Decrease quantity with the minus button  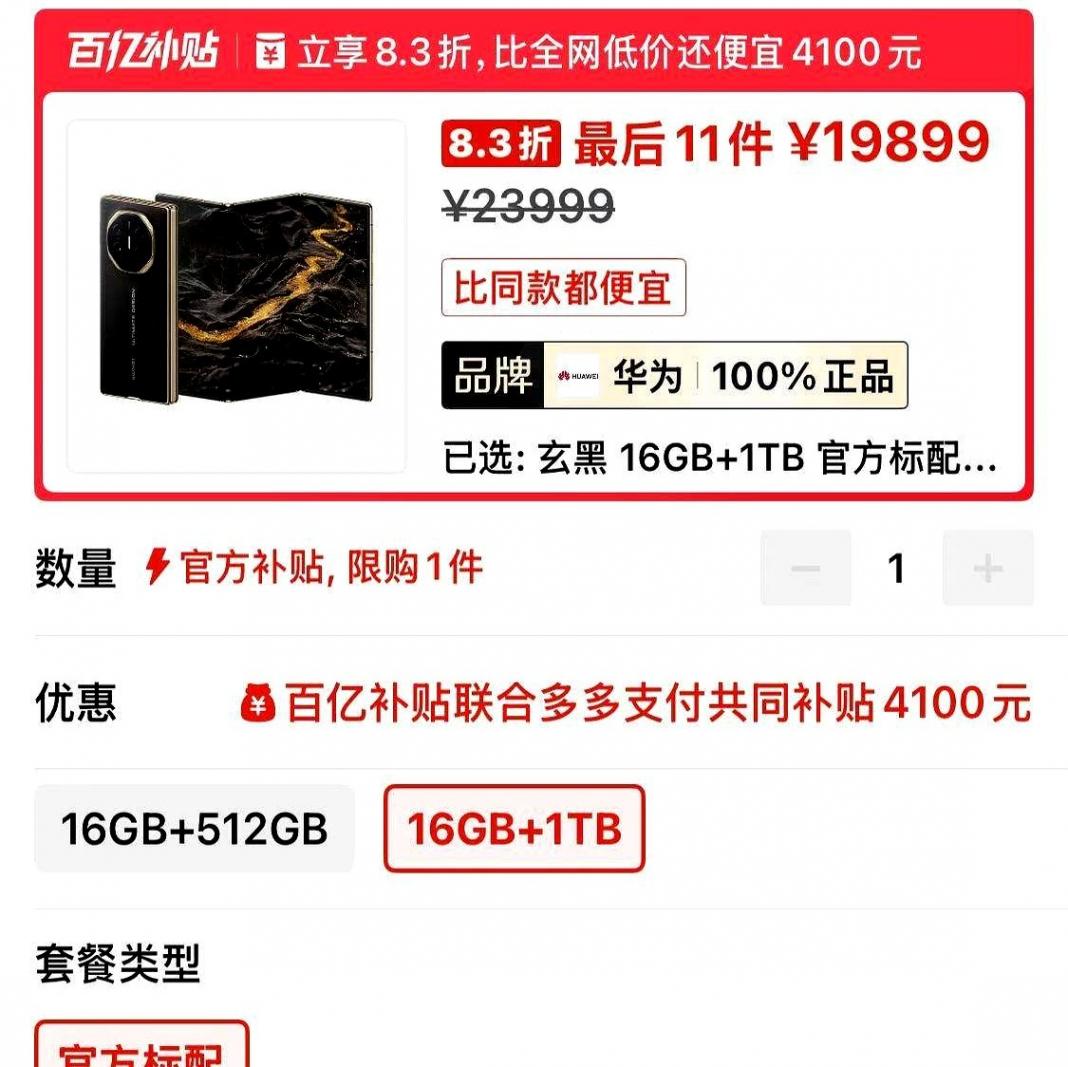[805, 569]
